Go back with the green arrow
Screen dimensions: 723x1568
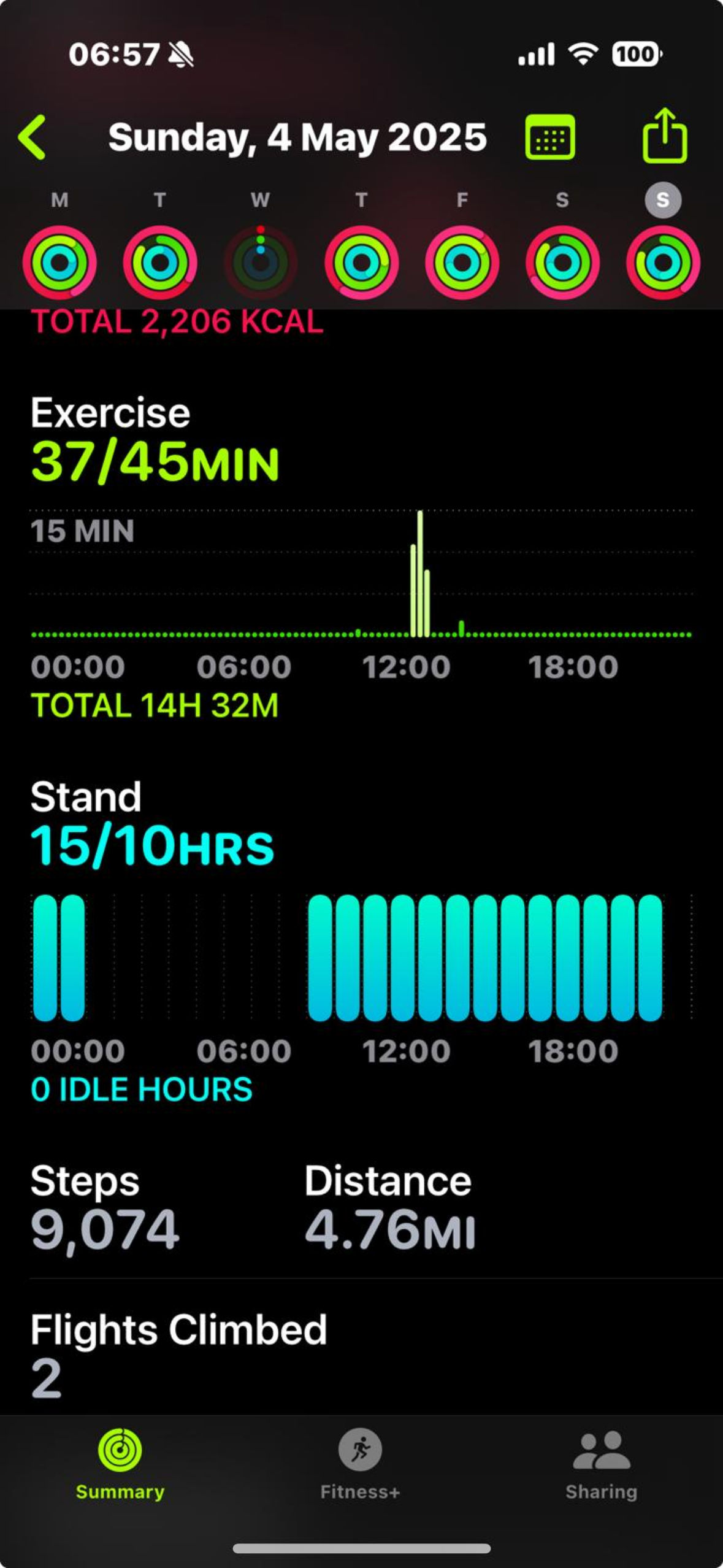coord(32,137)
